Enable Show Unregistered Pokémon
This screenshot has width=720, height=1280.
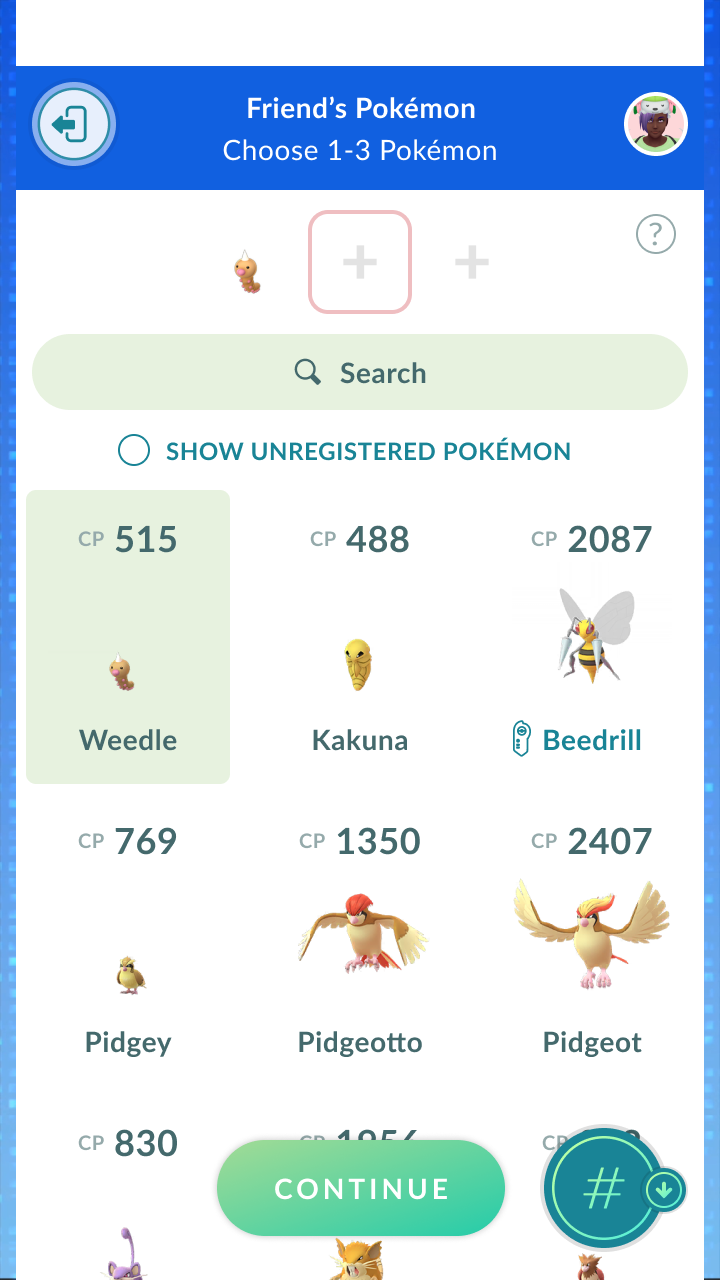(x=134, y=451)
